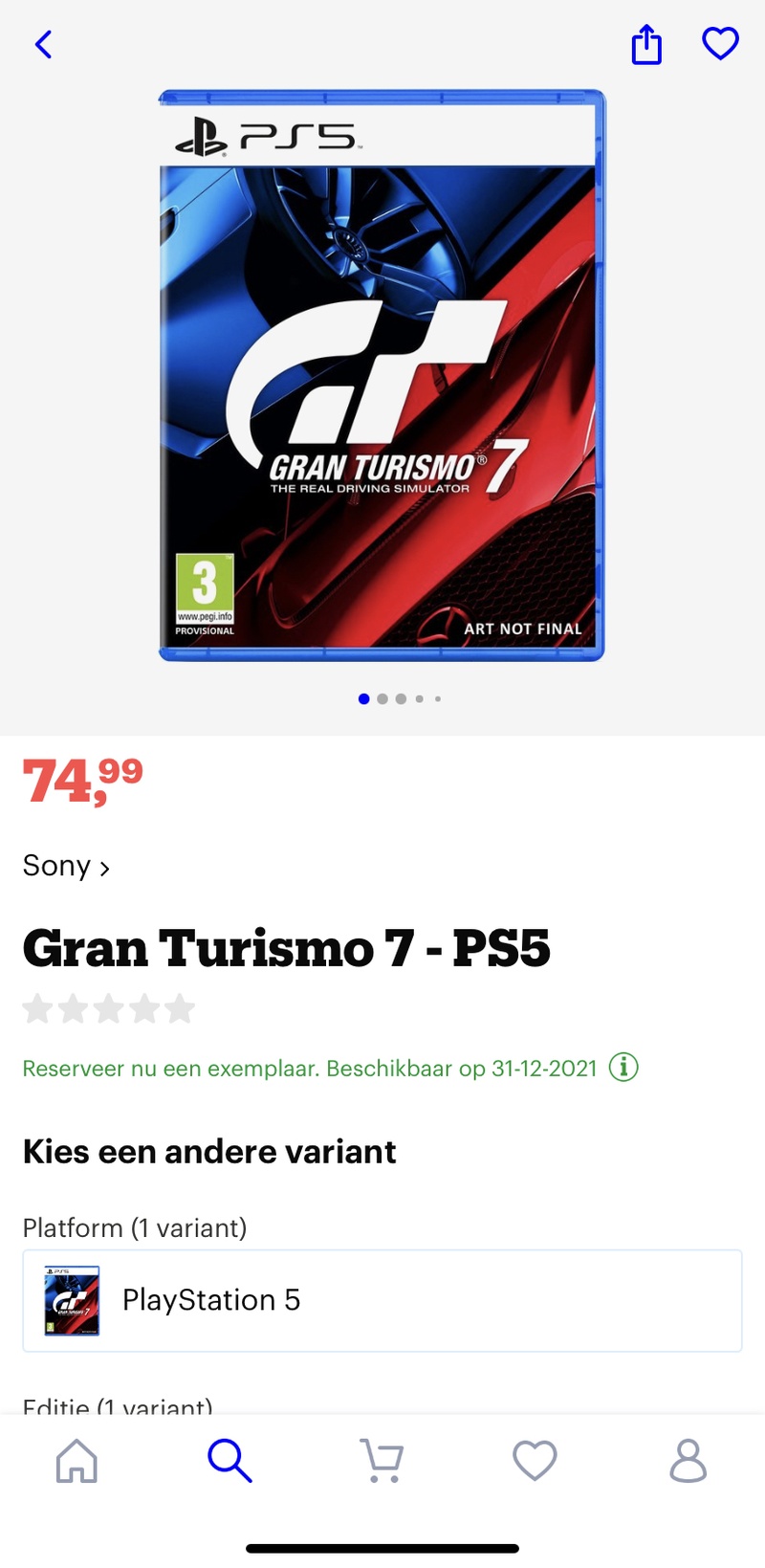The width and height of the screenshot is (765, 1568).
Task: Open the Search tab
Action: 229,1461
